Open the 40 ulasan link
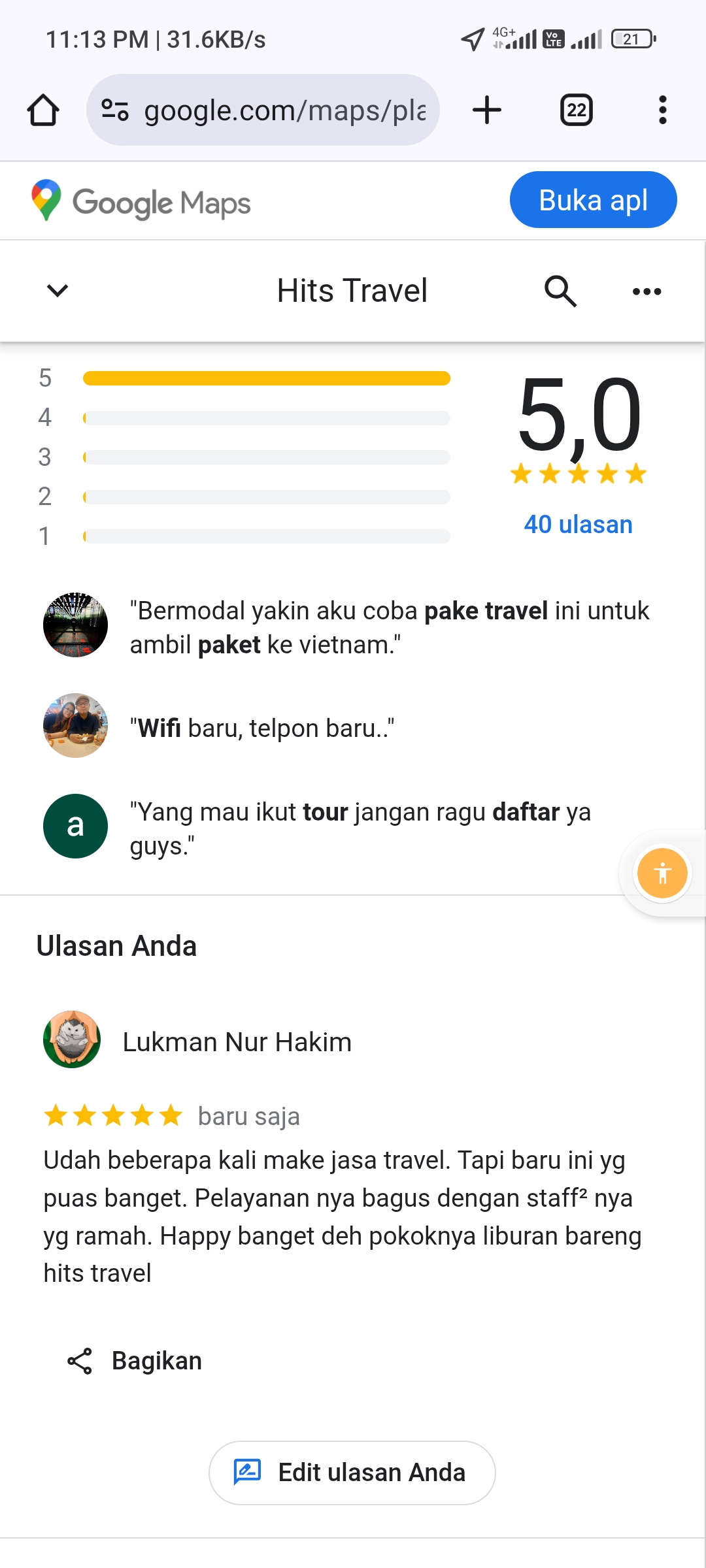The height and width of the screenshot is (1568, 706). click(578, 524)
